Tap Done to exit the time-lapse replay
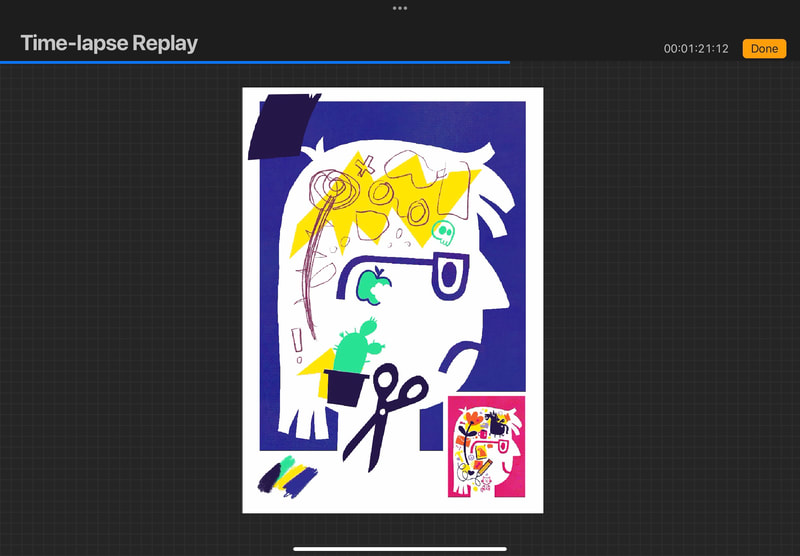This screenshot has height=556, width=800. [764, 49]
